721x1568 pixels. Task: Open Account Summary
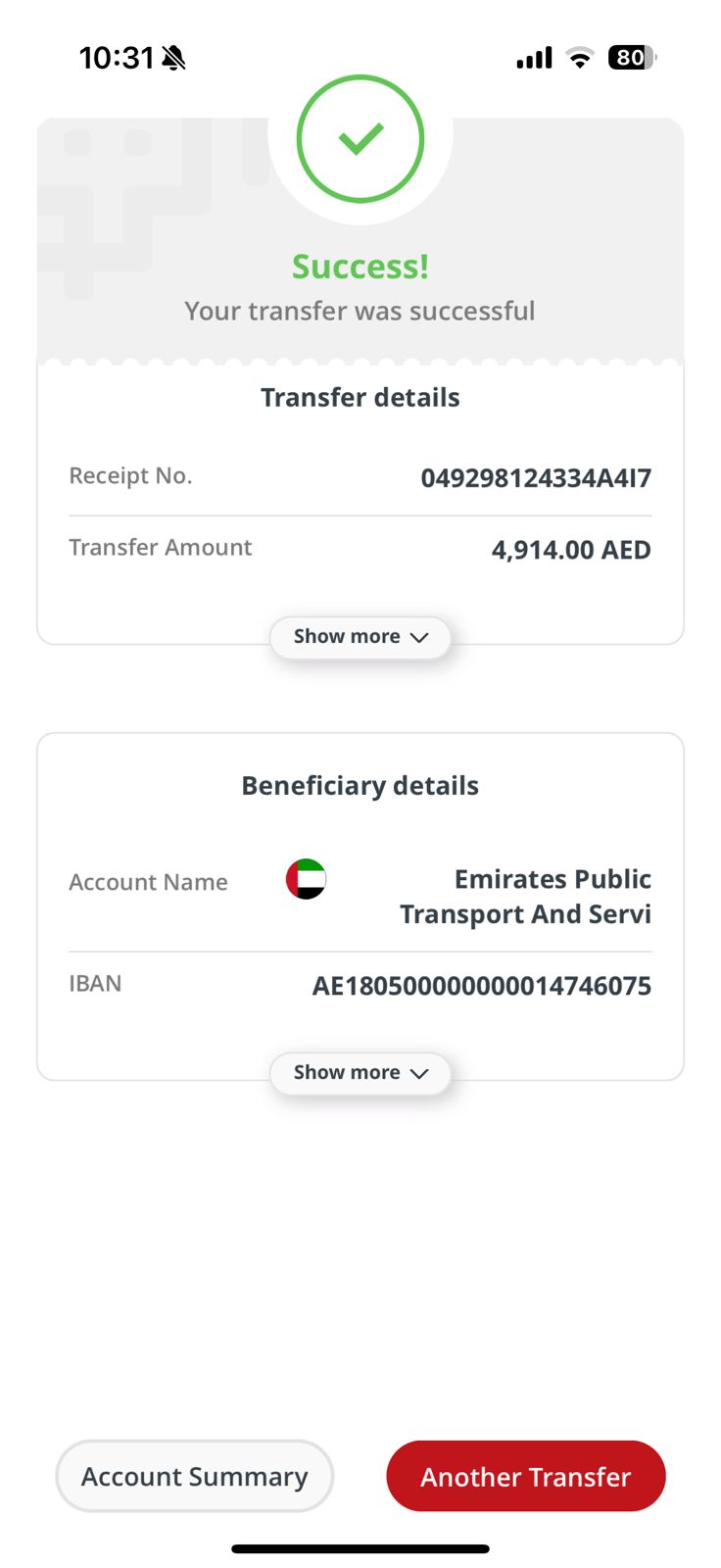point(194,1476)
